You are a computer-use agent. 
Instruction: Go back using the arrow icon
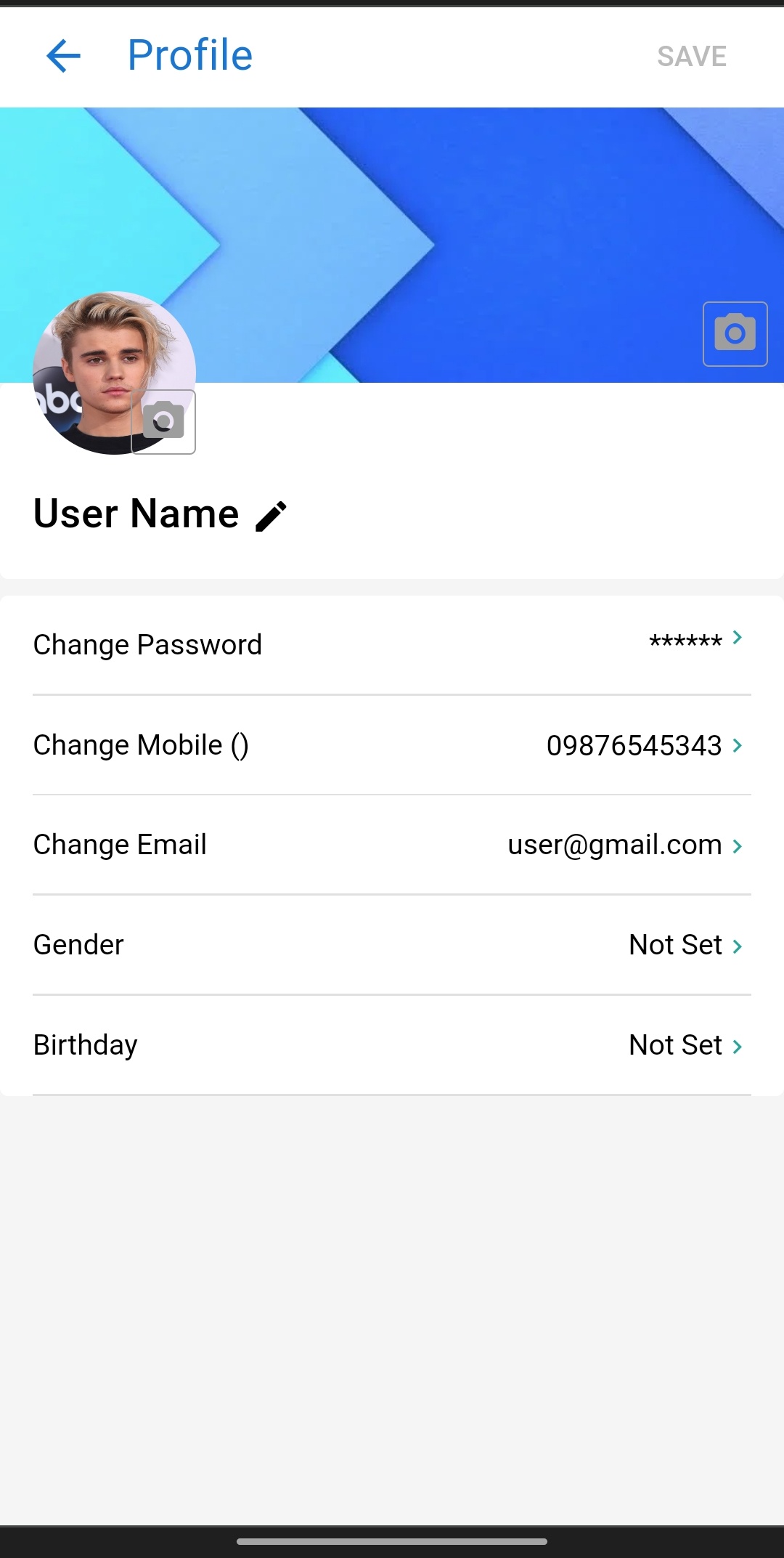coord(63,56)
